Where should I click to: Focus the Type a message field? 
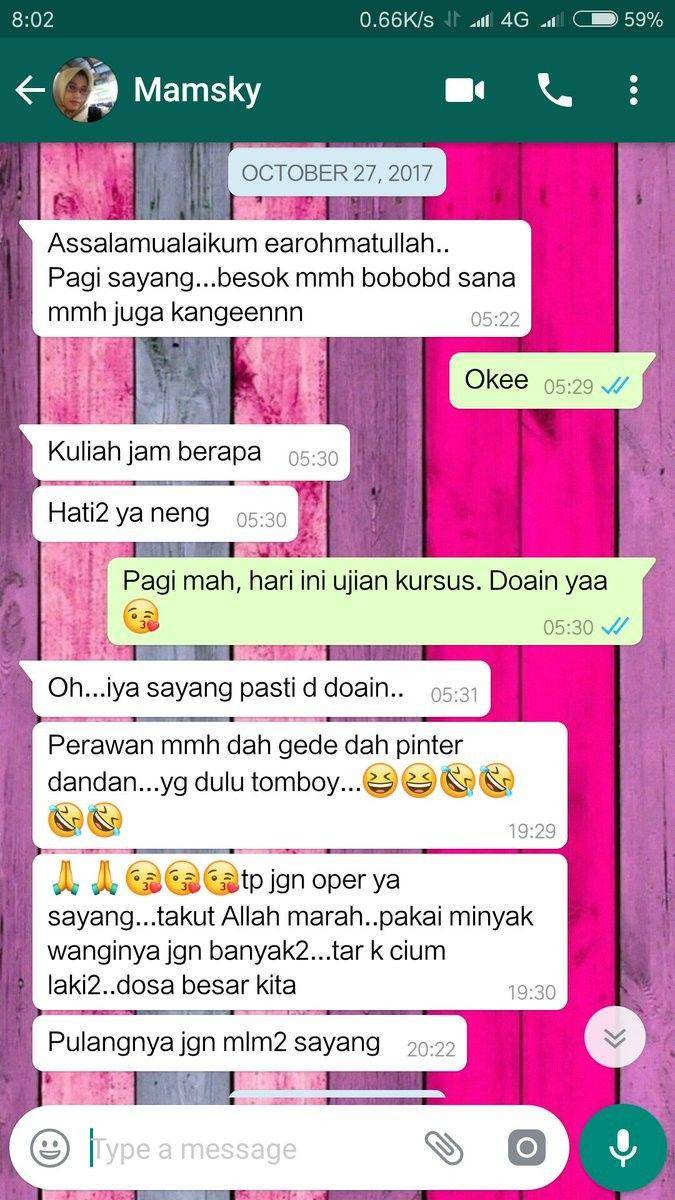(250, 1149)
